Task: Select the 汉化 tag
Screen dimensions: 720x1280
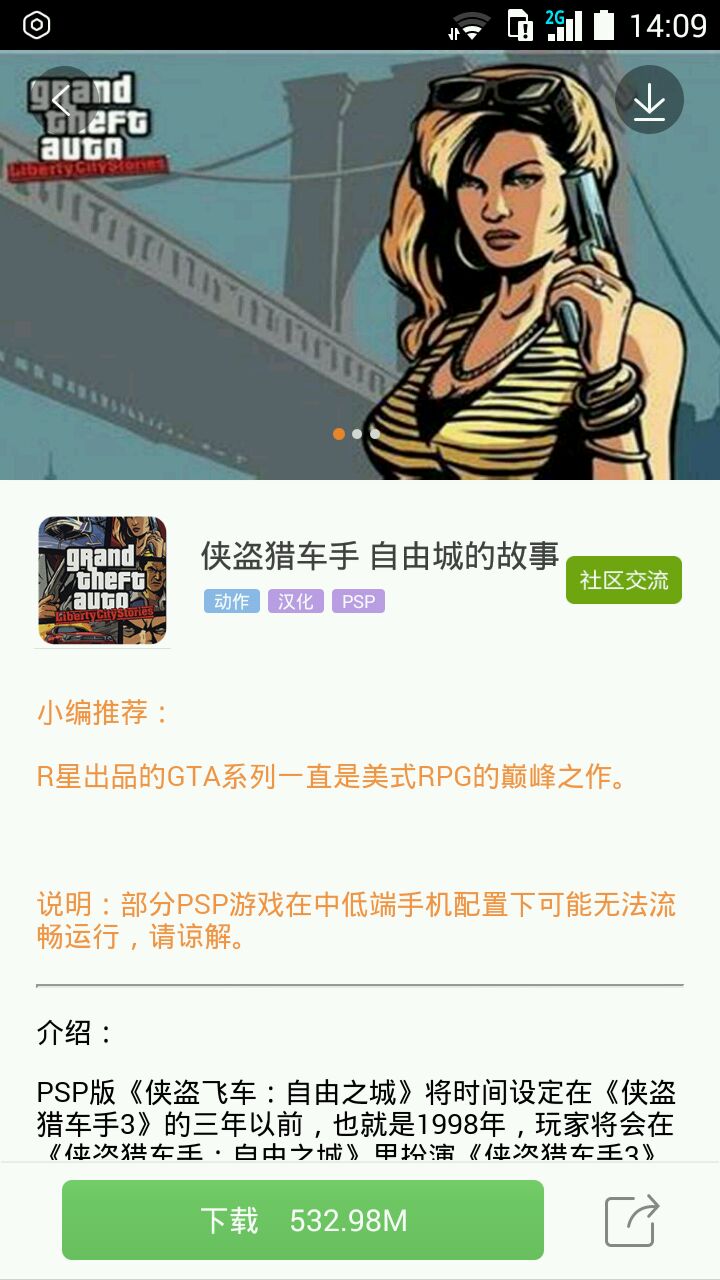Action: click(296, 601)
